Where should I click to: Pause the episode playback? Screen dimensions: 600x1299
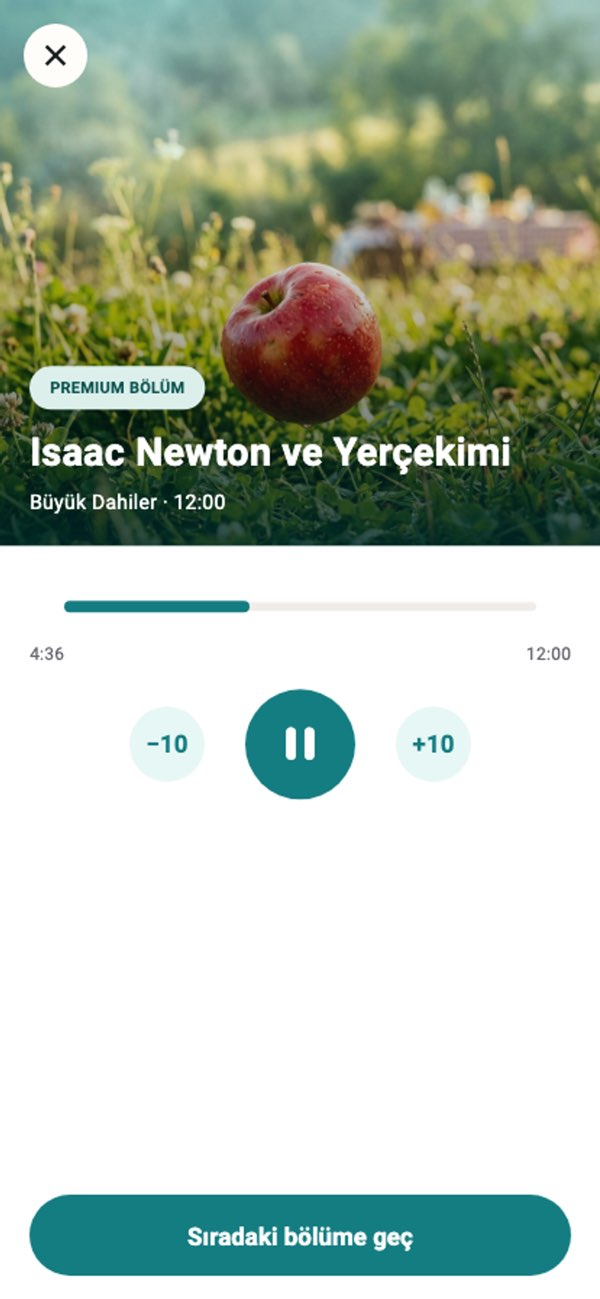[x=300, y=744]
